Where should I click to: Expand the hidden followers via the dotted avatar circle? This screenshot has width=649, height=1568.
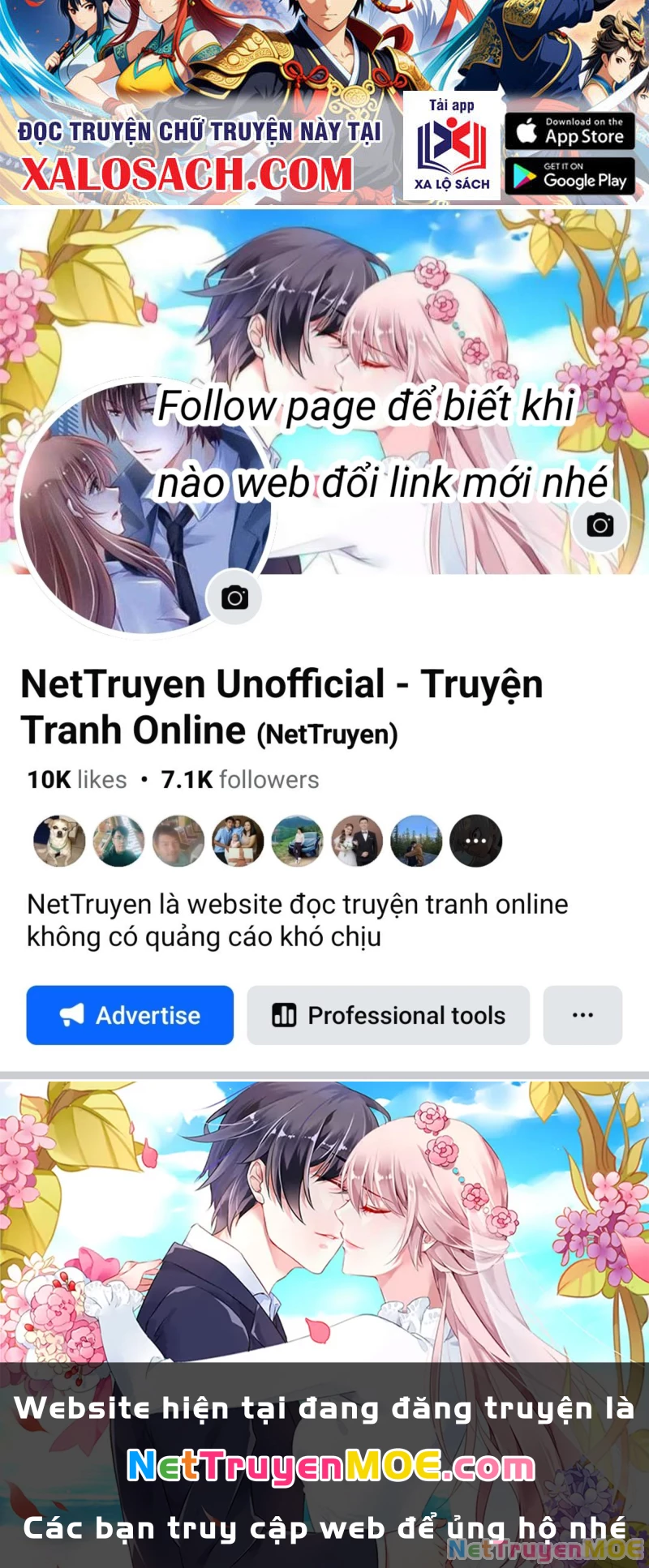(x=476, y=841)
